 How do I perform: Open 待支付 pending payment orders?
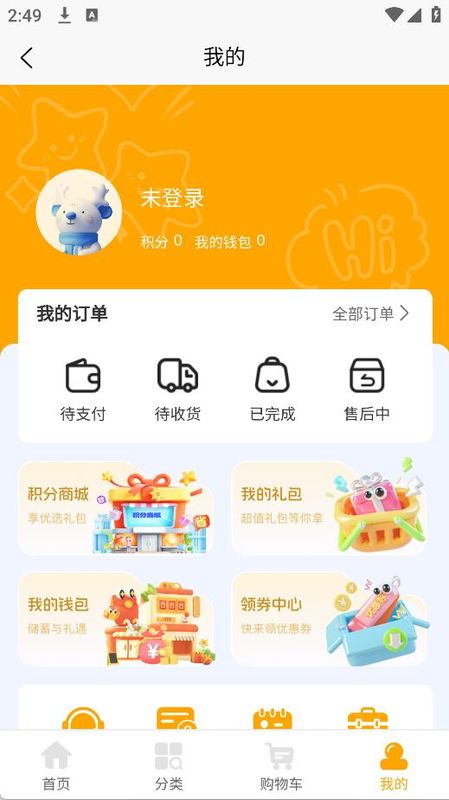click(x=83, y=390)
